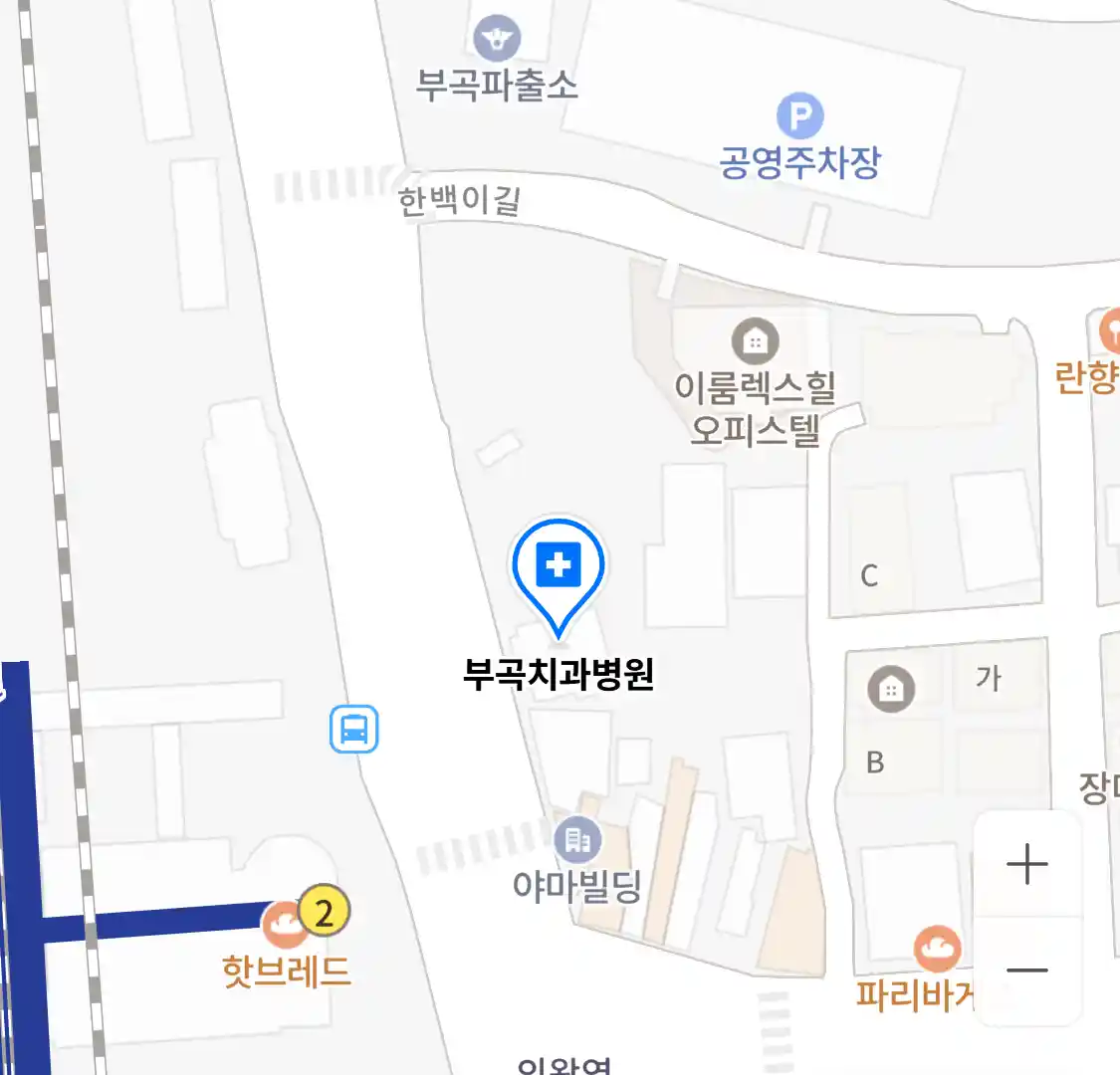The width and height of the screenshot is (1120, 1075).
Task: Select the bus stop marker
Action: point(354,730)
